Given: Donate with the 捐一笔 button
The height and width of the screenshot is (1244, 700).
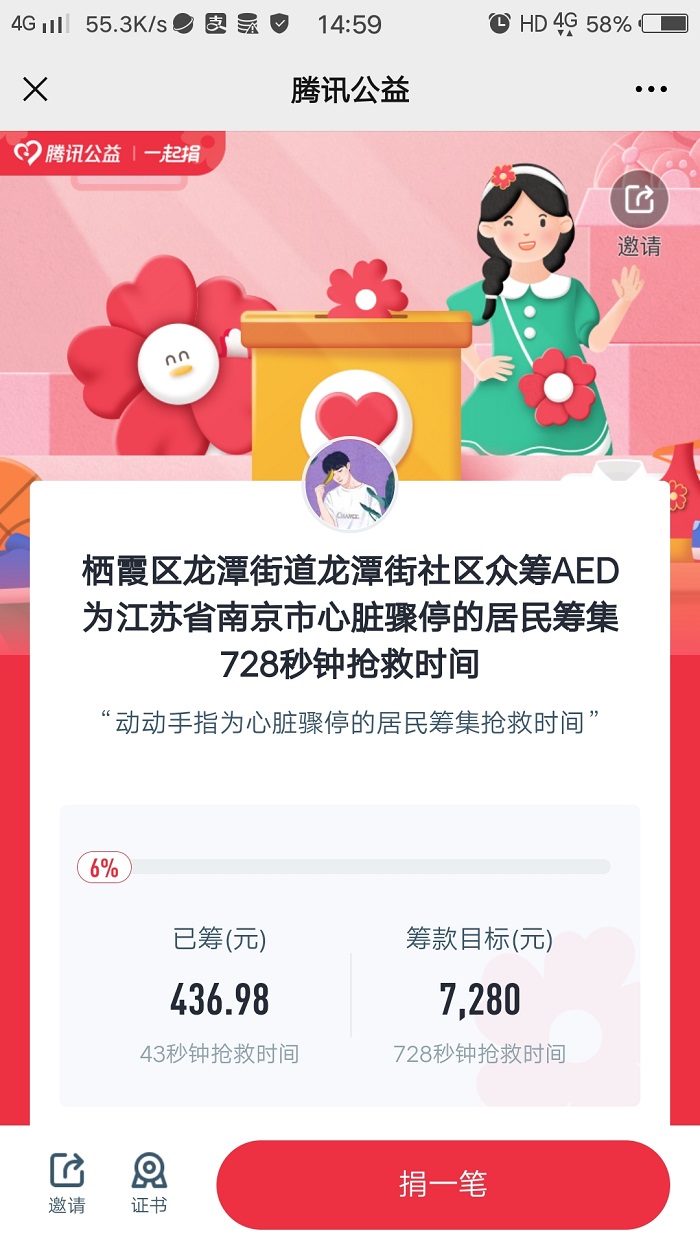Looking at the screenshot, I should (443, 1185).
